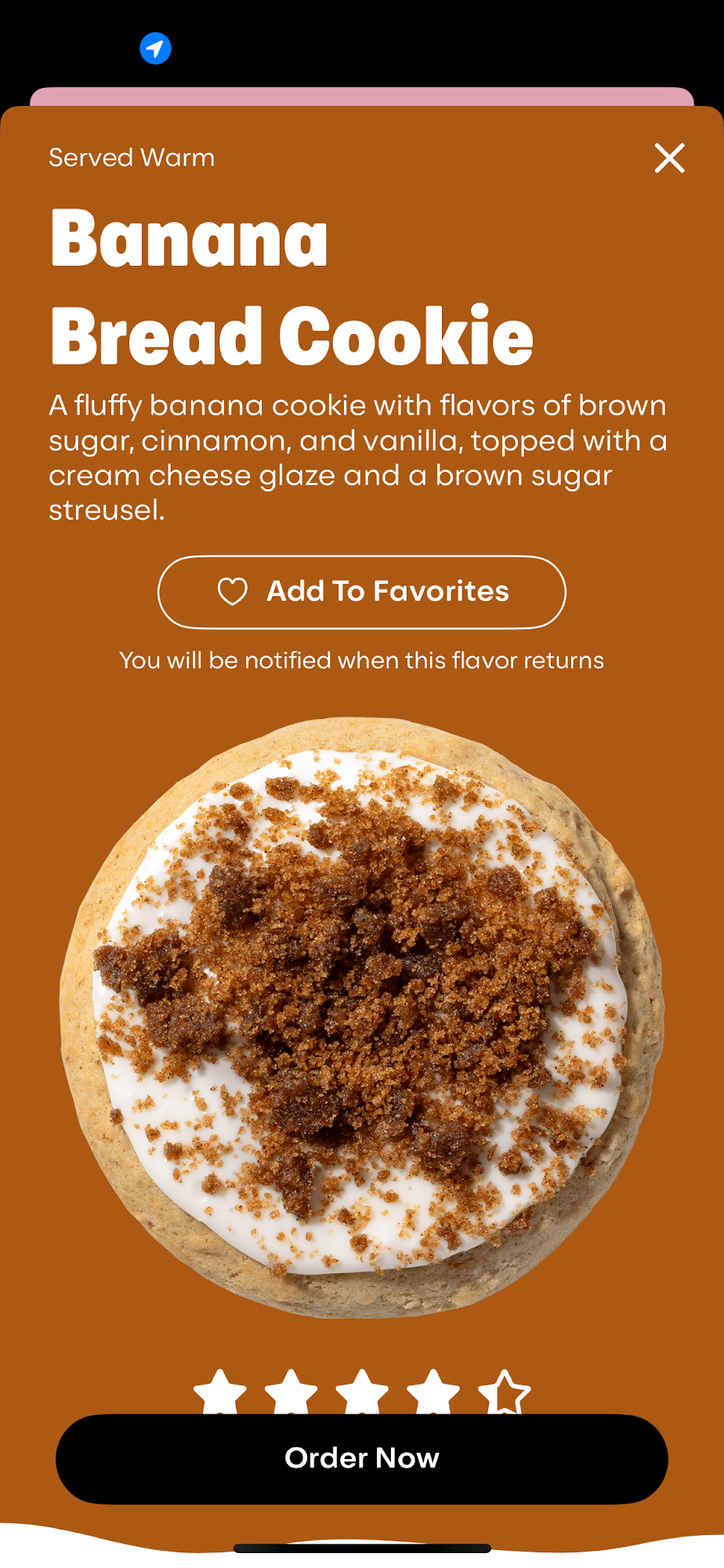This screenshot has width=724, height=1568.
Task: Tap the pink sheet edge to return to previous screen
Action: click(x=362, y=94)
